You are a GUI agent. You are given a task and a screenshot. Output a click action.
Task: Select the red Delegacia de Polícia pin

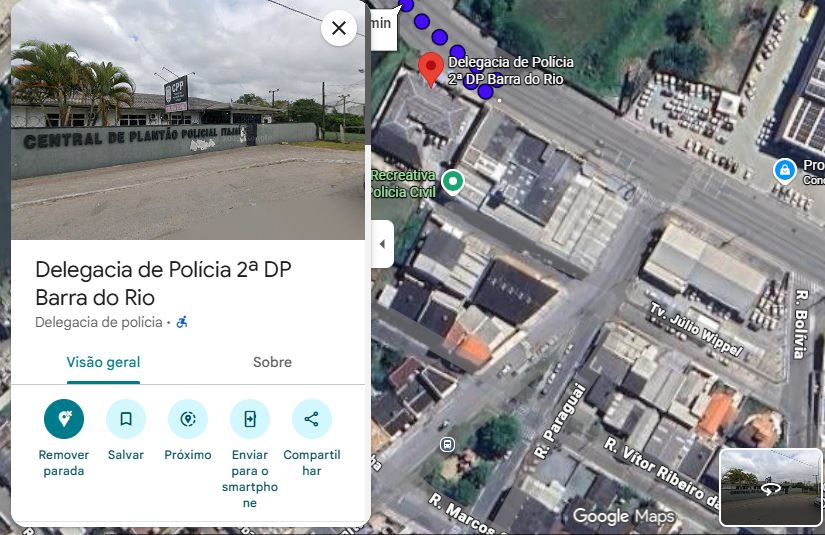[431, 69]
